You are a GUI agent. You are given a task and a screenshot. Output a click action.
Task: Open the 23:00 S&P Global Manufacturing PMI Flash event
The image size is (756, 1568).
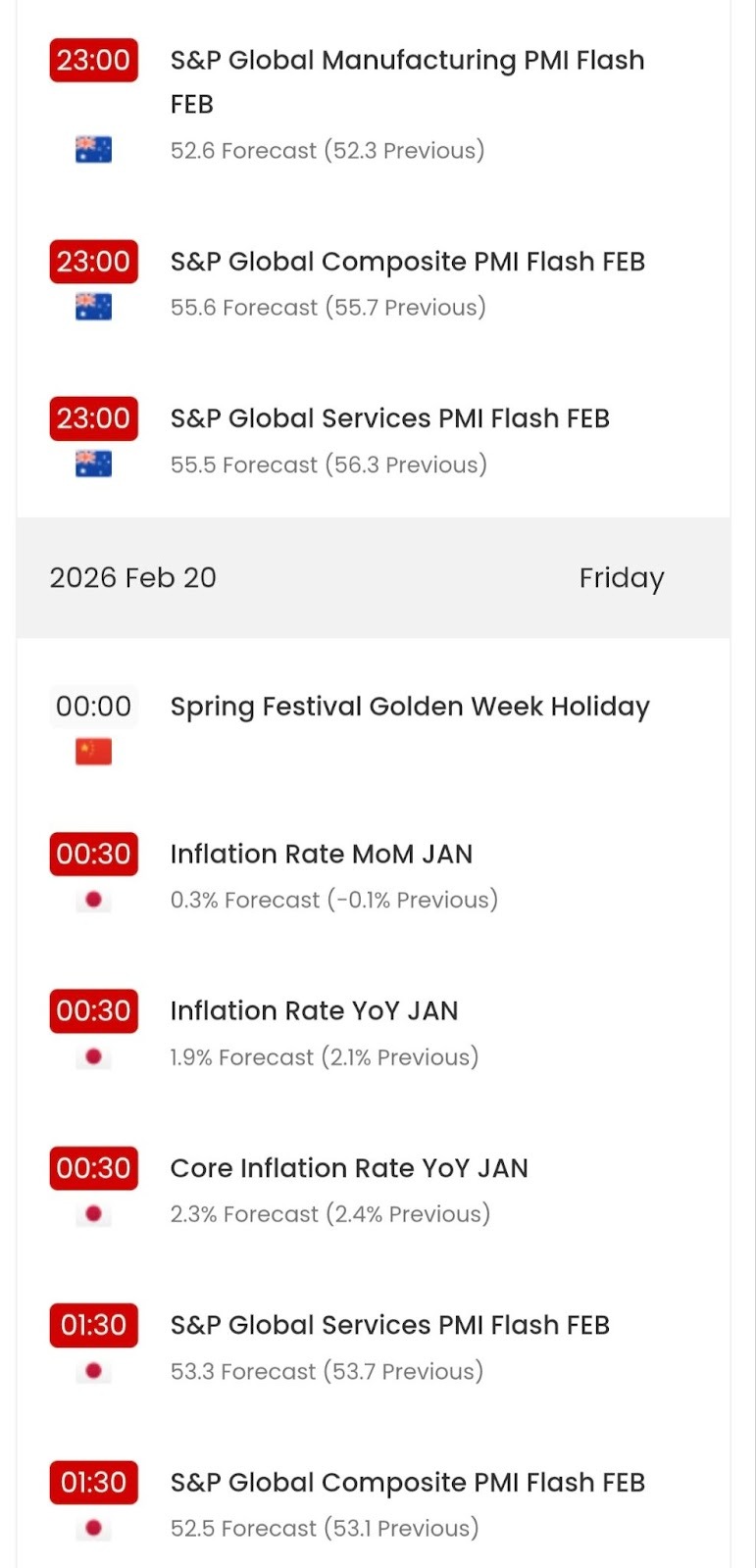407,61
